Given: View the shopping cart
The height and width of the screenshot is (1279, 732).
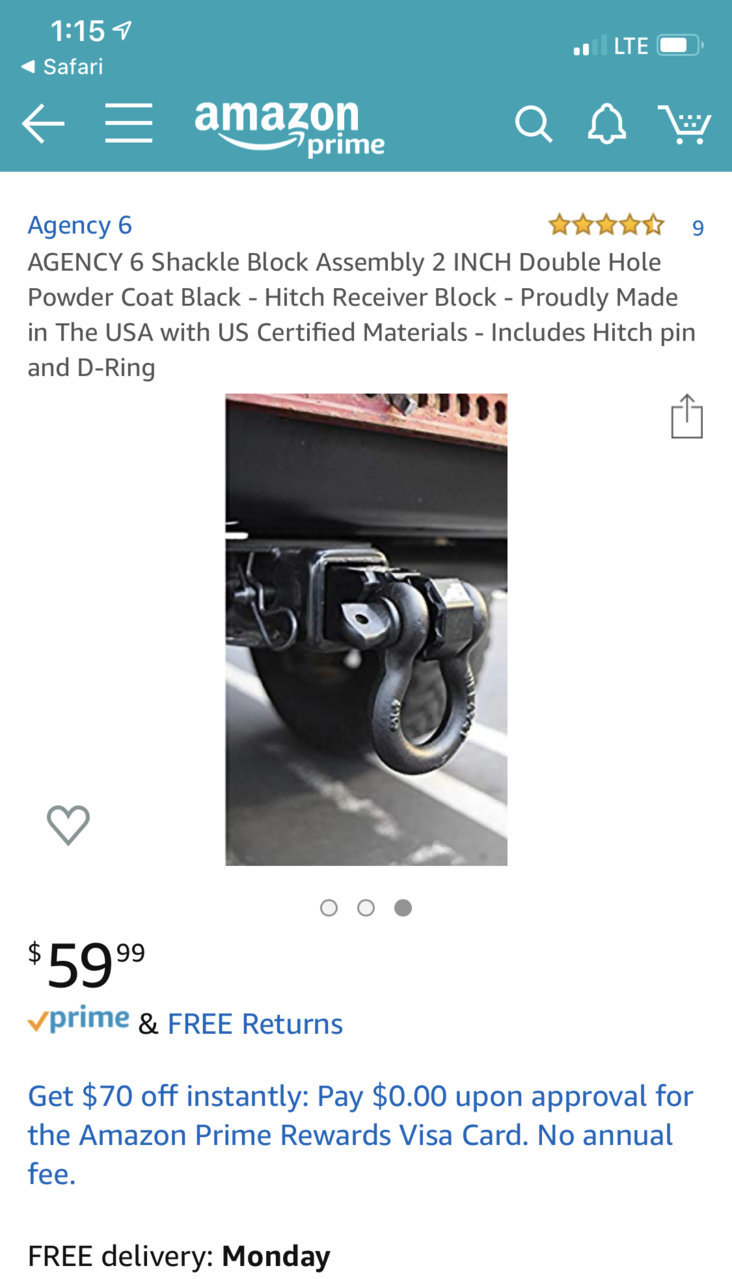Looking at the screenshot, I should 684,125.
